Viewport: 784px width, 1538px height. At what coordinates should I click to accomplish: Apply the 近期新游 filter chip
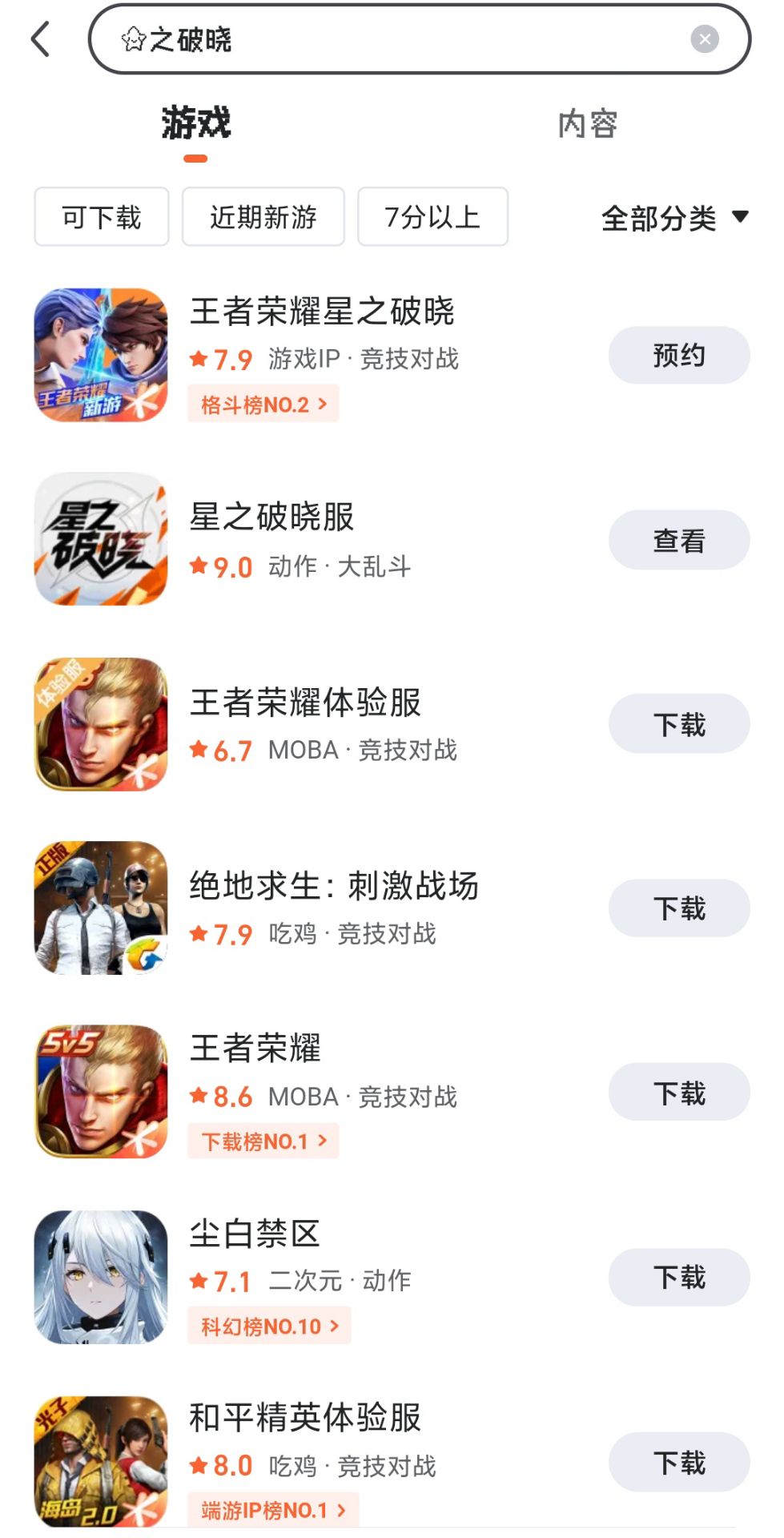click(x=263, y=217)
